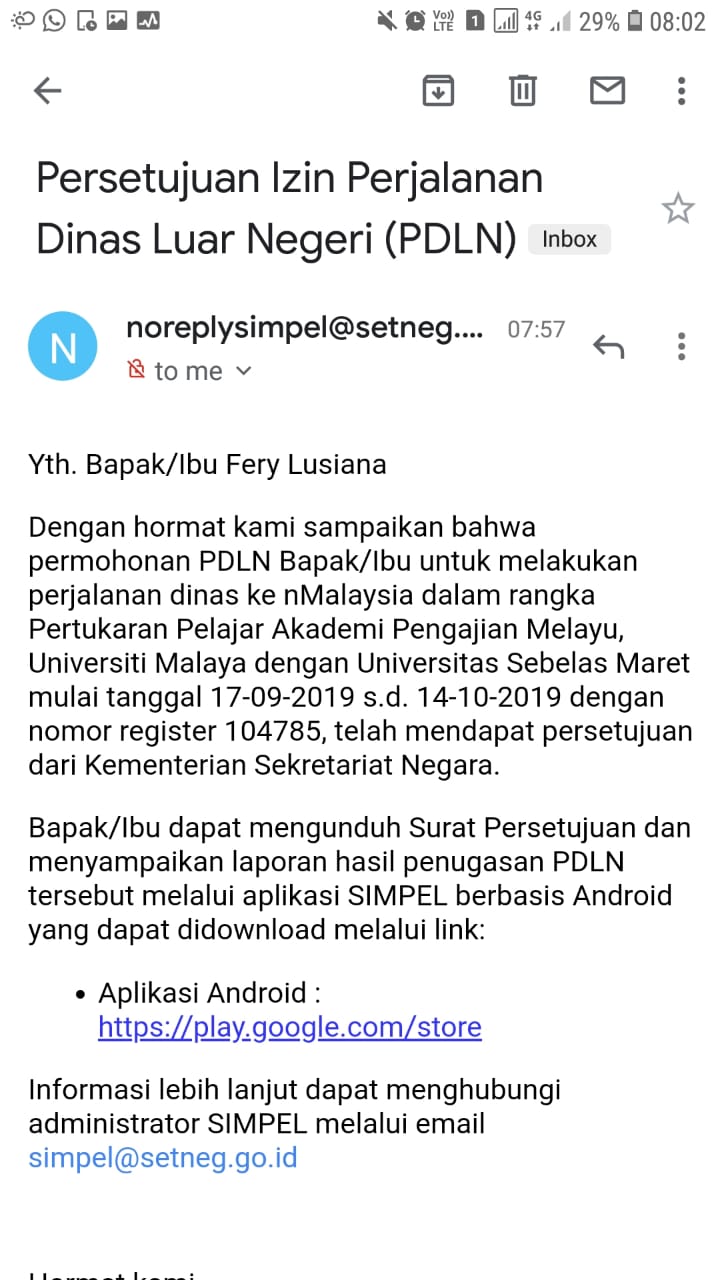Viewport: 720px width, 1280px height.
Task: Reply to noreplysimpel sender
Action: click(608, 346)
